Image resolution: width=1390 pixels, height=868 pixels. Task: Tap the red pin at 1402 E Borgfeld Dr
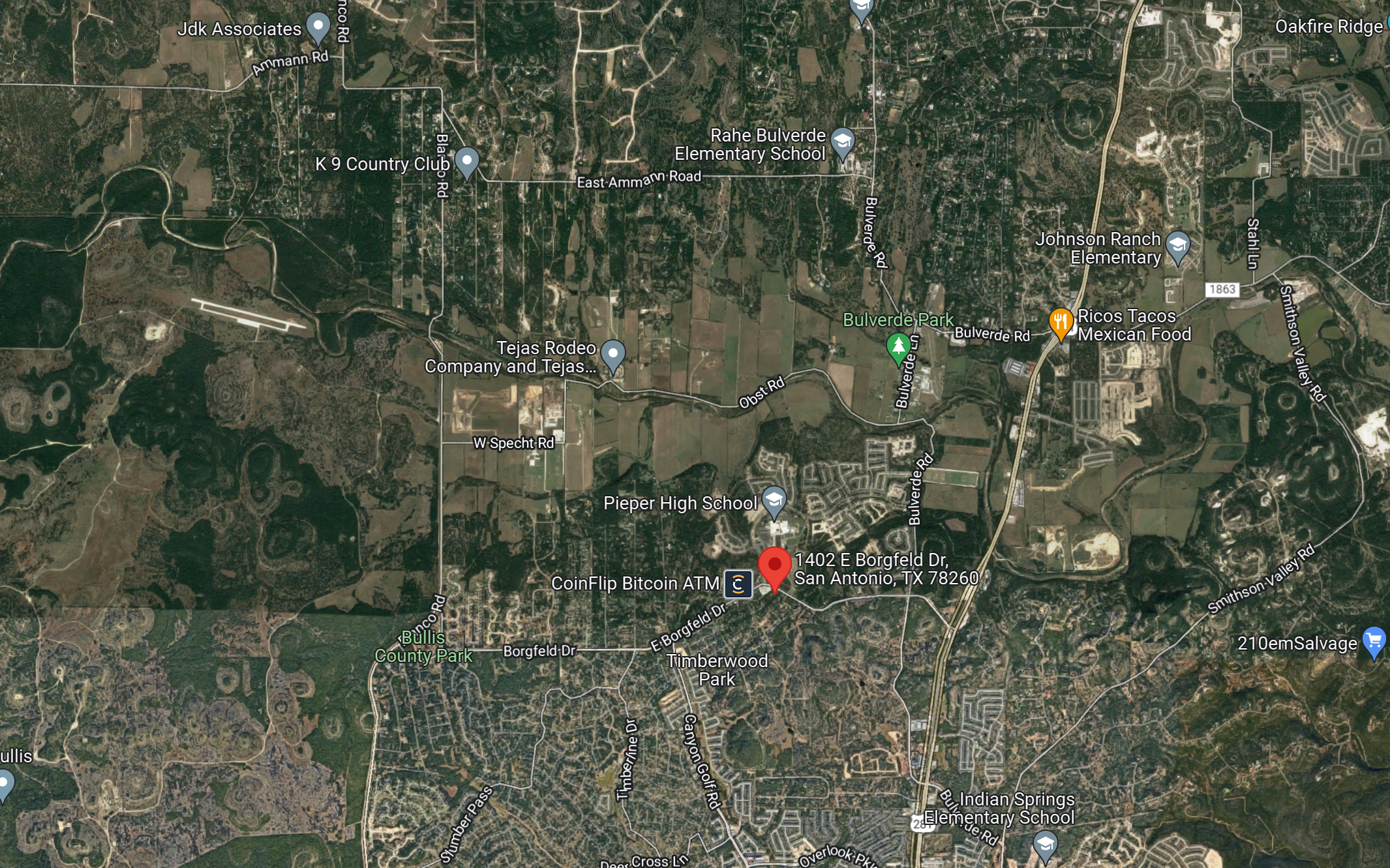(774, 567)
